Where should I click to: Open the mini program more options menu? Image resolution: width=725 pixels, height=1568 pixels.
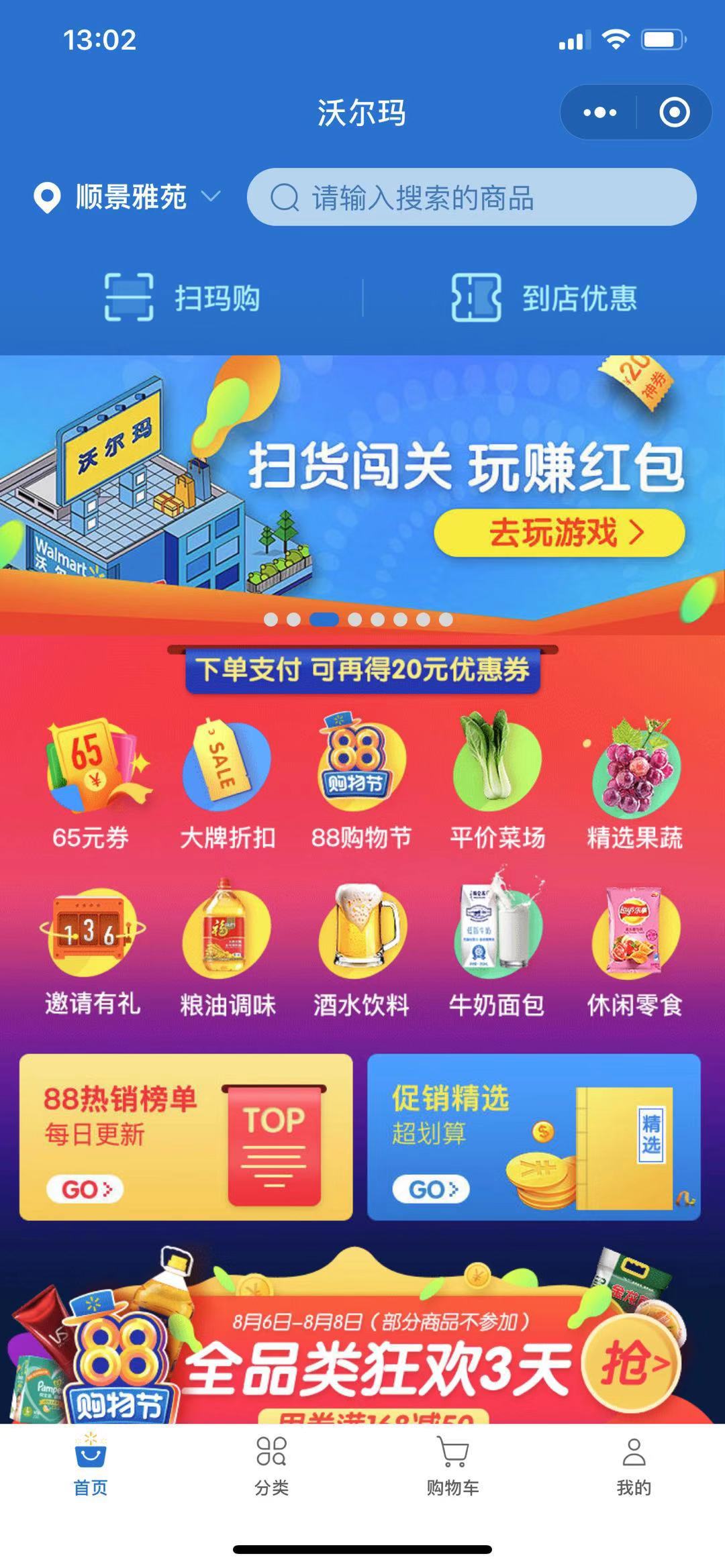[x=599, y=112]
